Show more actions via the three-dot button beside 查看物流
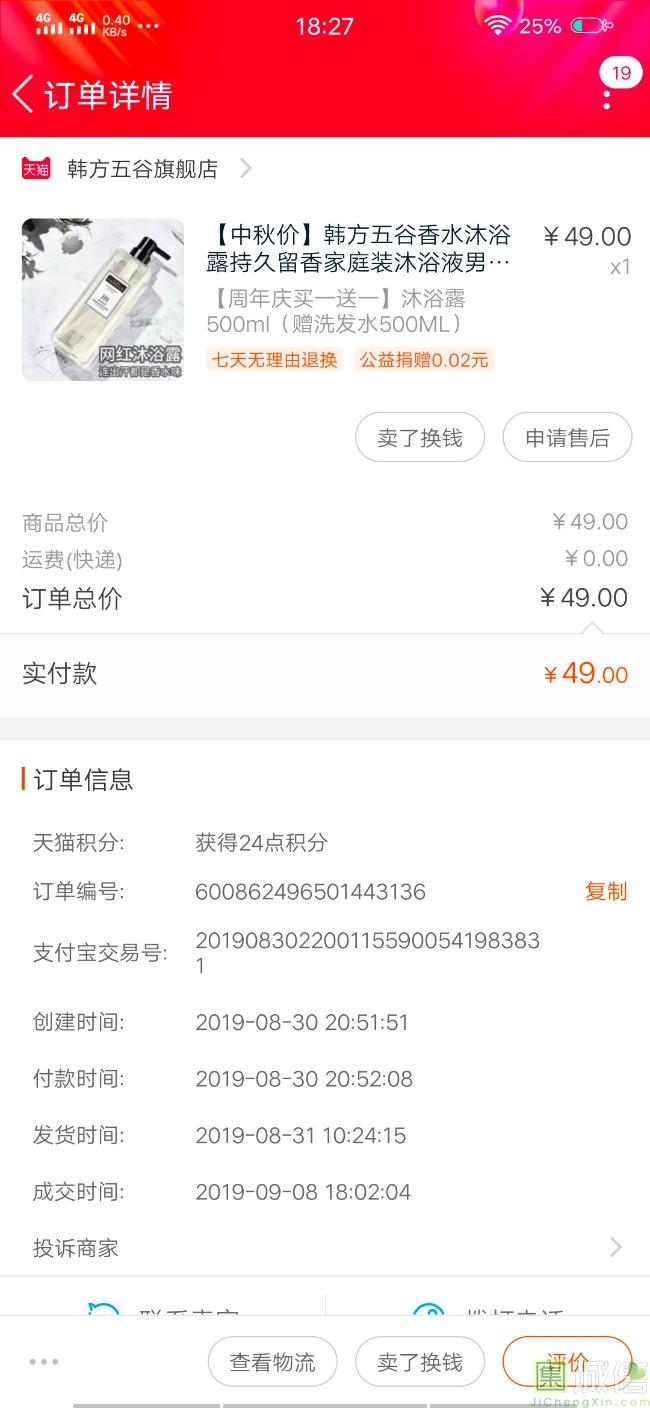 44,1361
